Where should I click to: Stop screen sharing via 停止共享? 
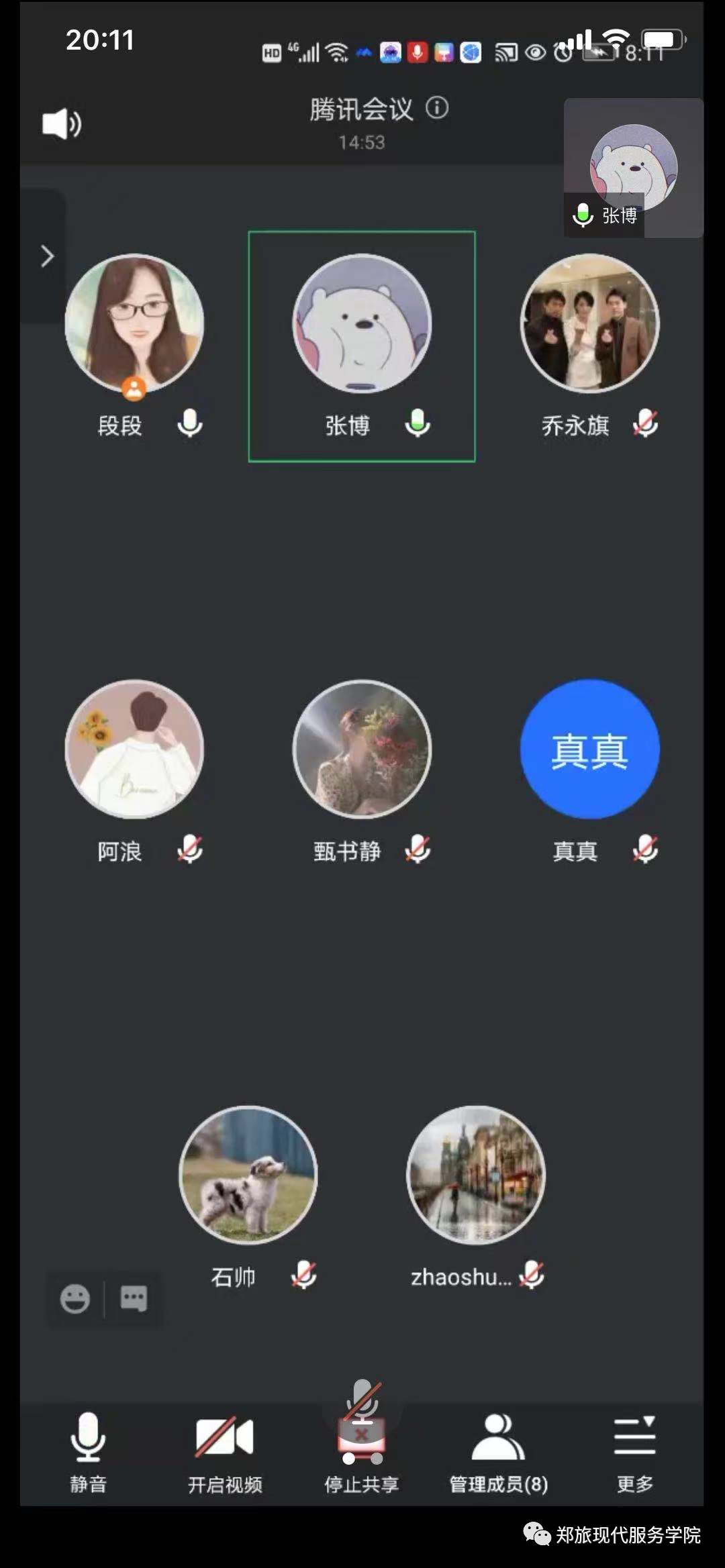click(x=362, y=1451)
